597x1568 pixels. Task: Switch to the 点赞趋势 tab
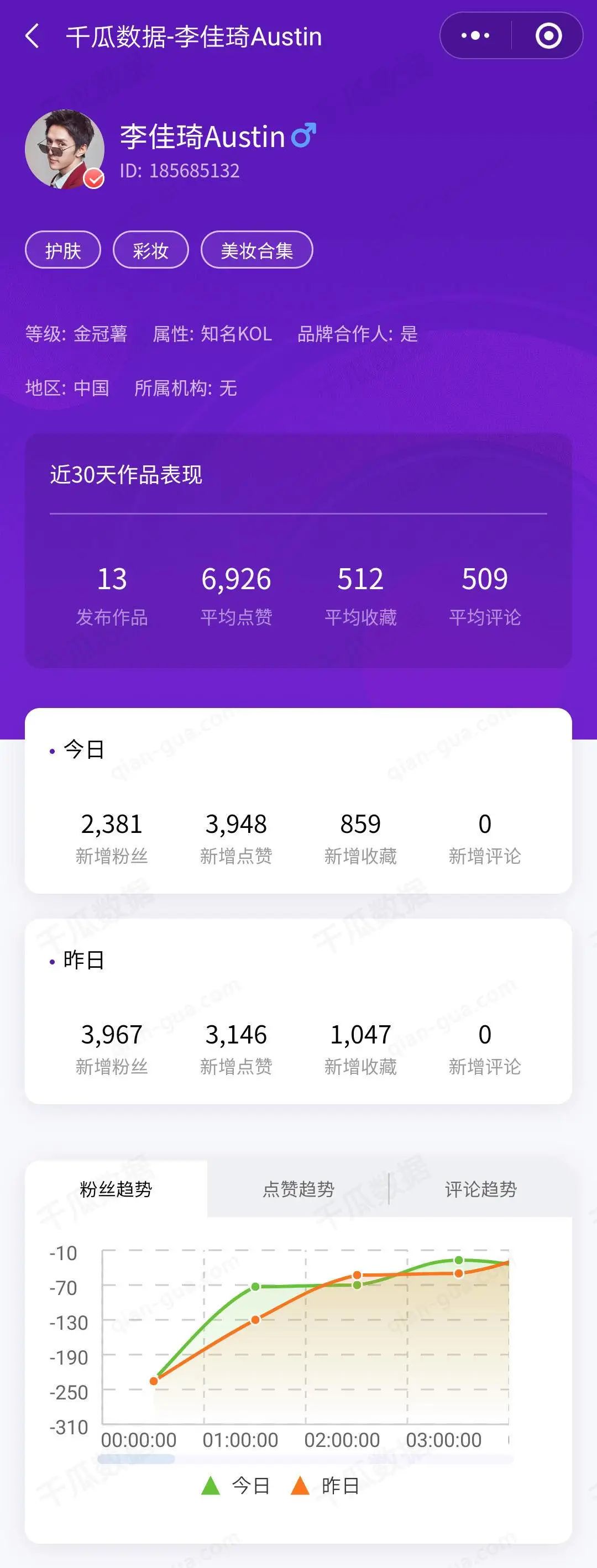coord(298,1189)
